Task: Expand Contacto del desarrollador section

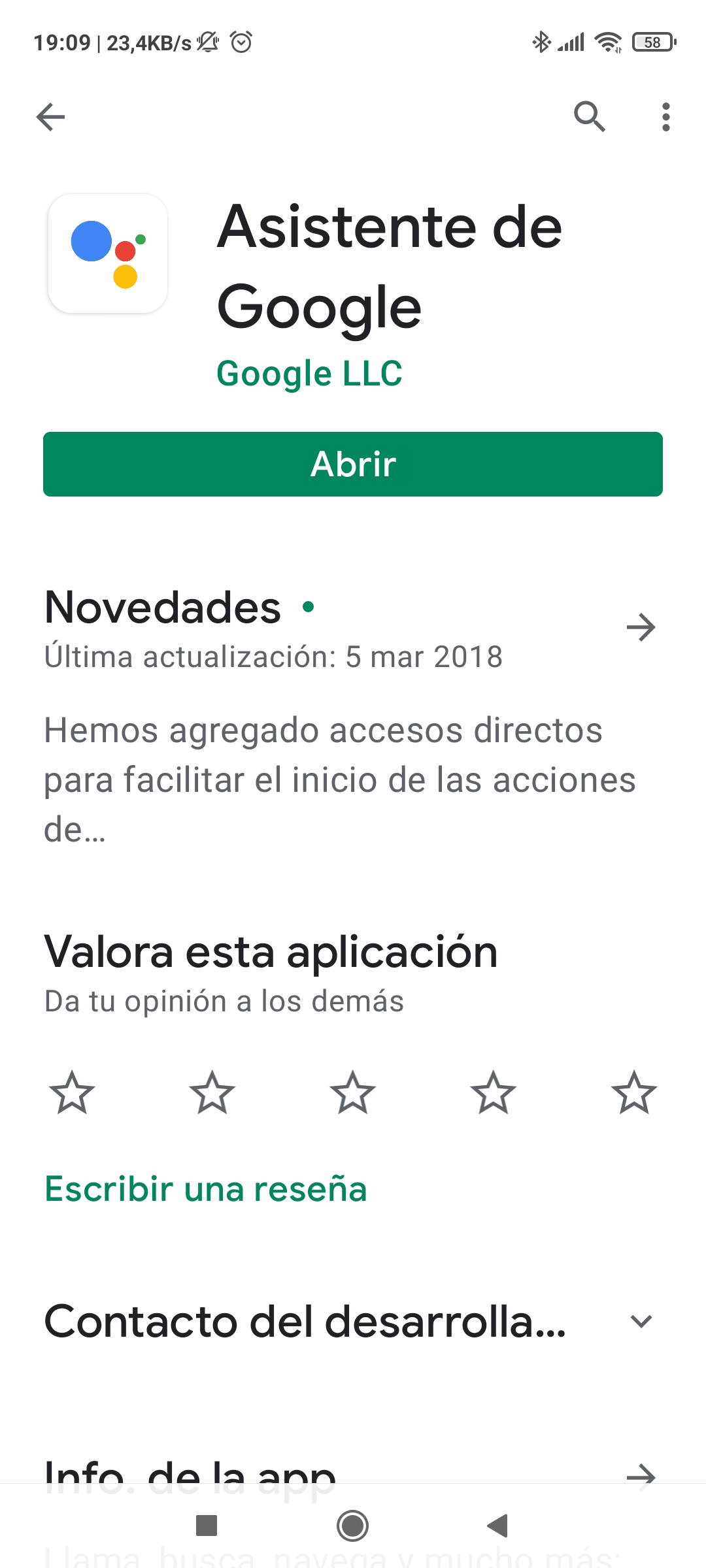Action: 641,1321
